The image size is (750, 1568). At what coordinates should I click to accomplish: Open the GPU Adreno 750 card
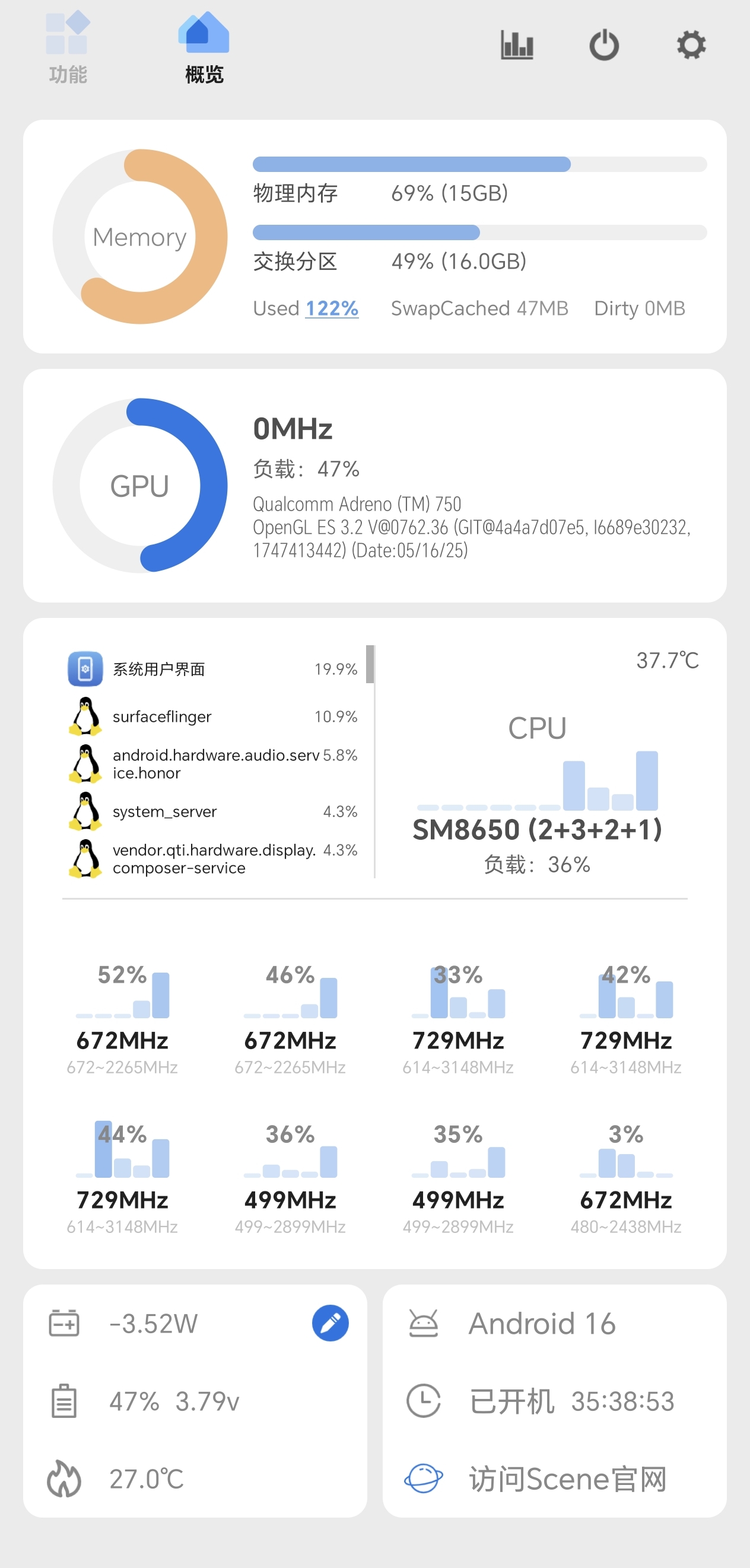[x=374, y=486]
